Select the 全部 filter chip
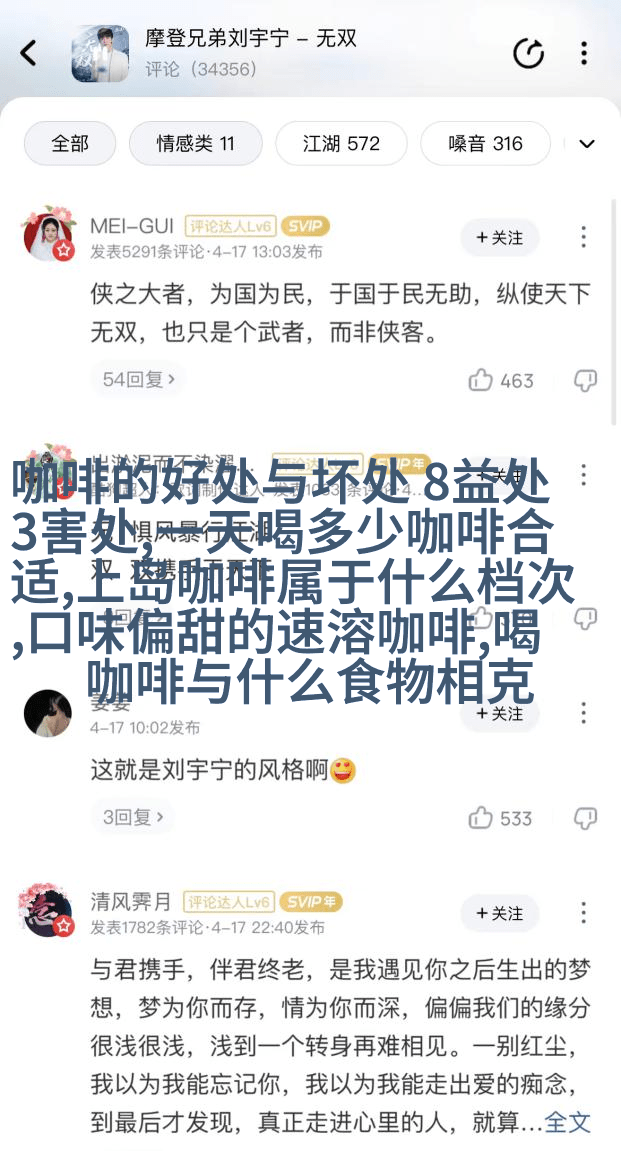The height and width of the screenshot is (1151, 621). 70,144
